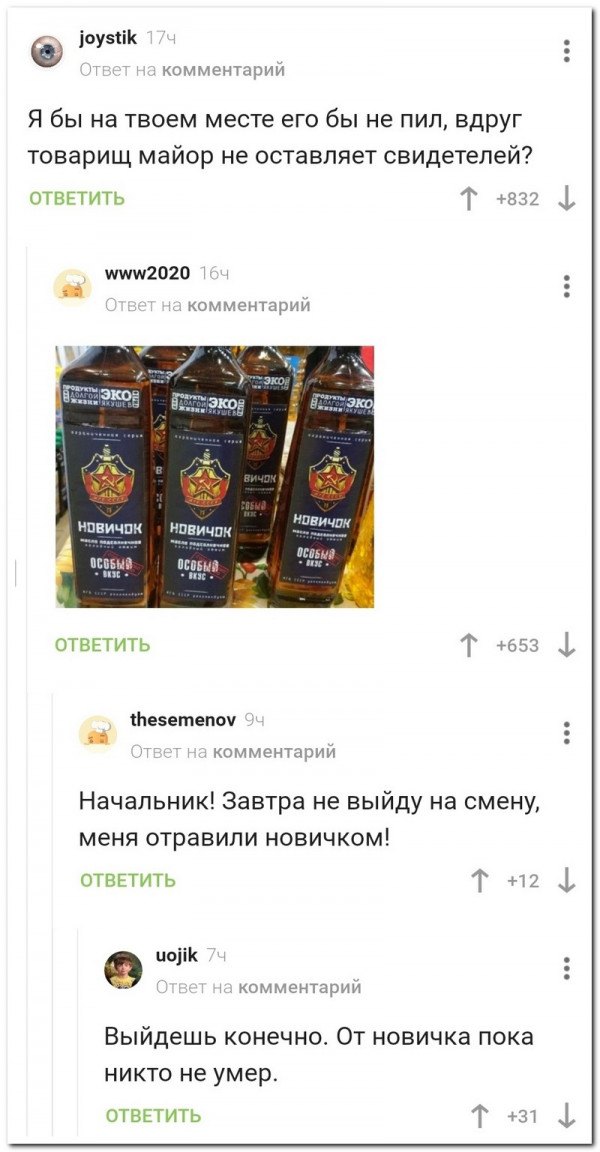The height and width of the screenshot is (1152, 600).
Task: Downvote www2020's comment
Action: click(x=566, y=645)
